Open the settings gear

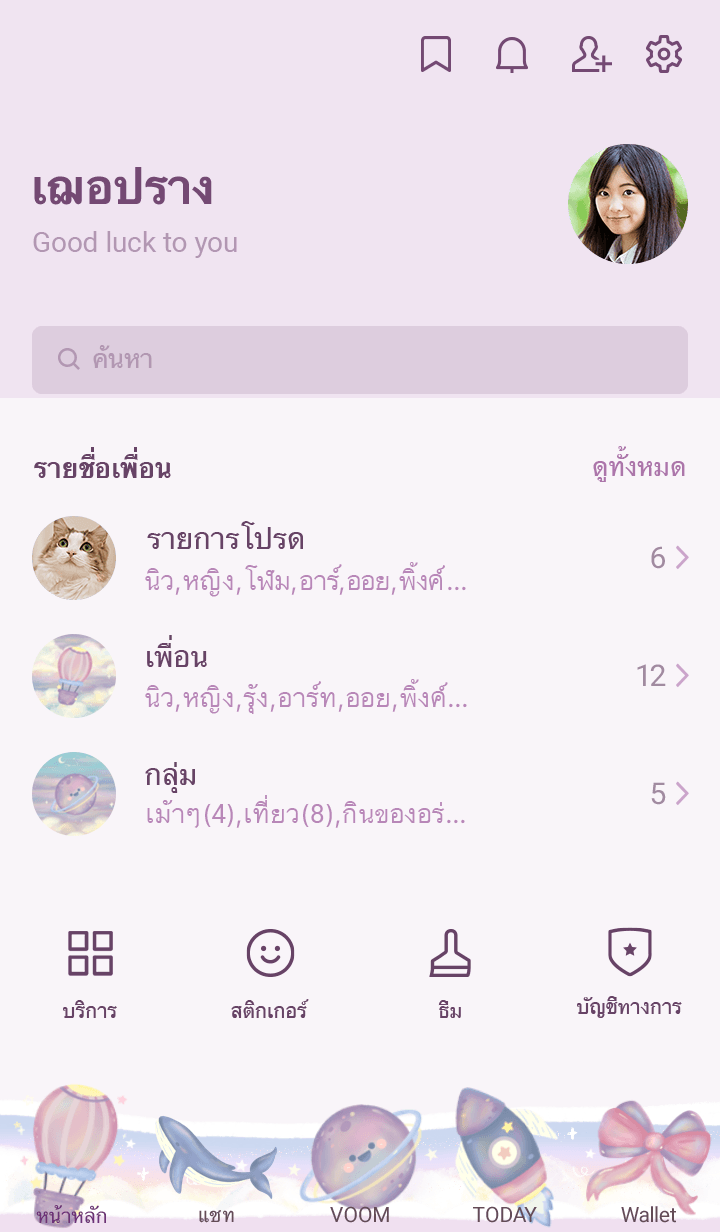click(x=664, y=54)
